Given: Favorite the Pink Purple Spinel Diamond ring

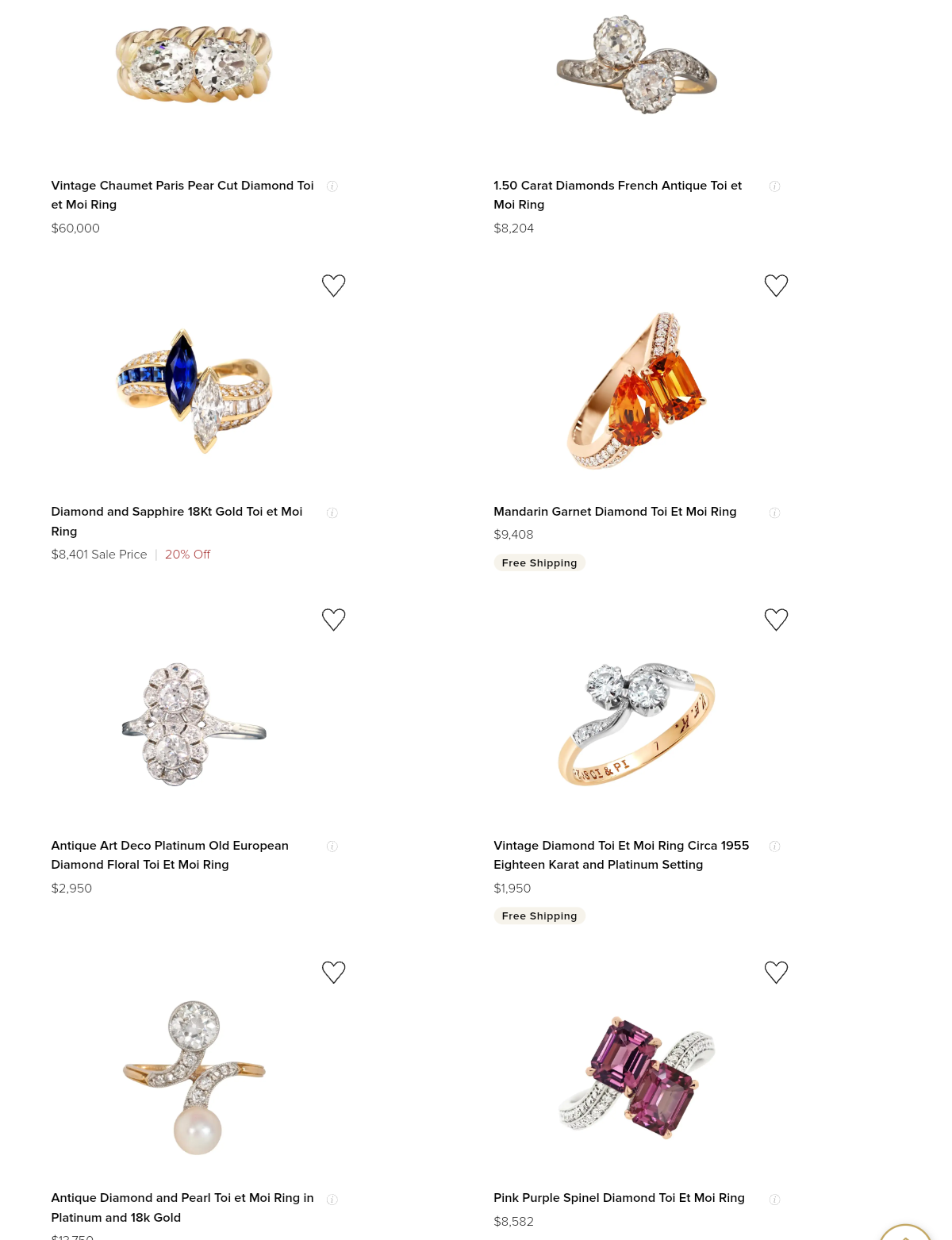Looking at the screenshot, I should [x=776, y=973].
